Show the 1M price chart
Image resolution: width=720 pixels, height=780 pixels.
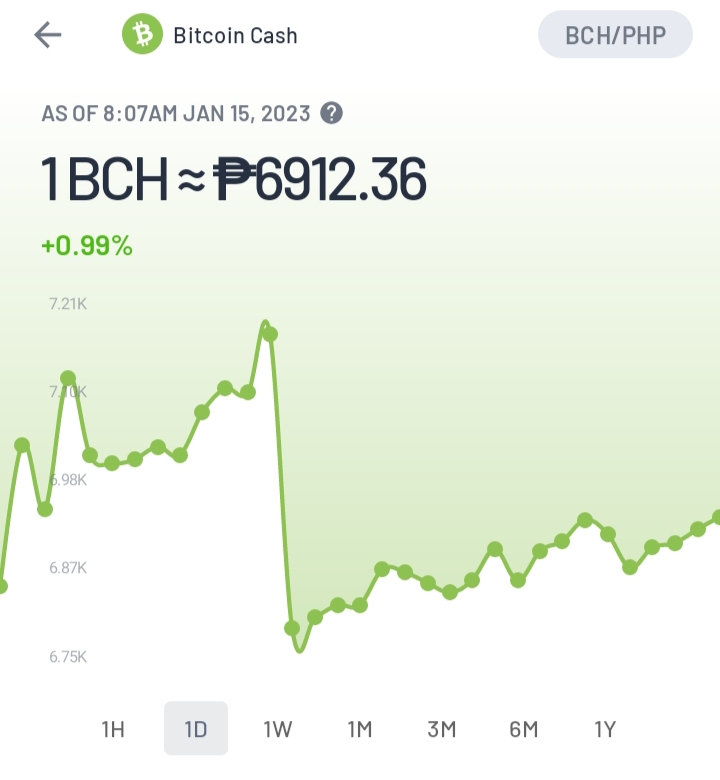360,729
